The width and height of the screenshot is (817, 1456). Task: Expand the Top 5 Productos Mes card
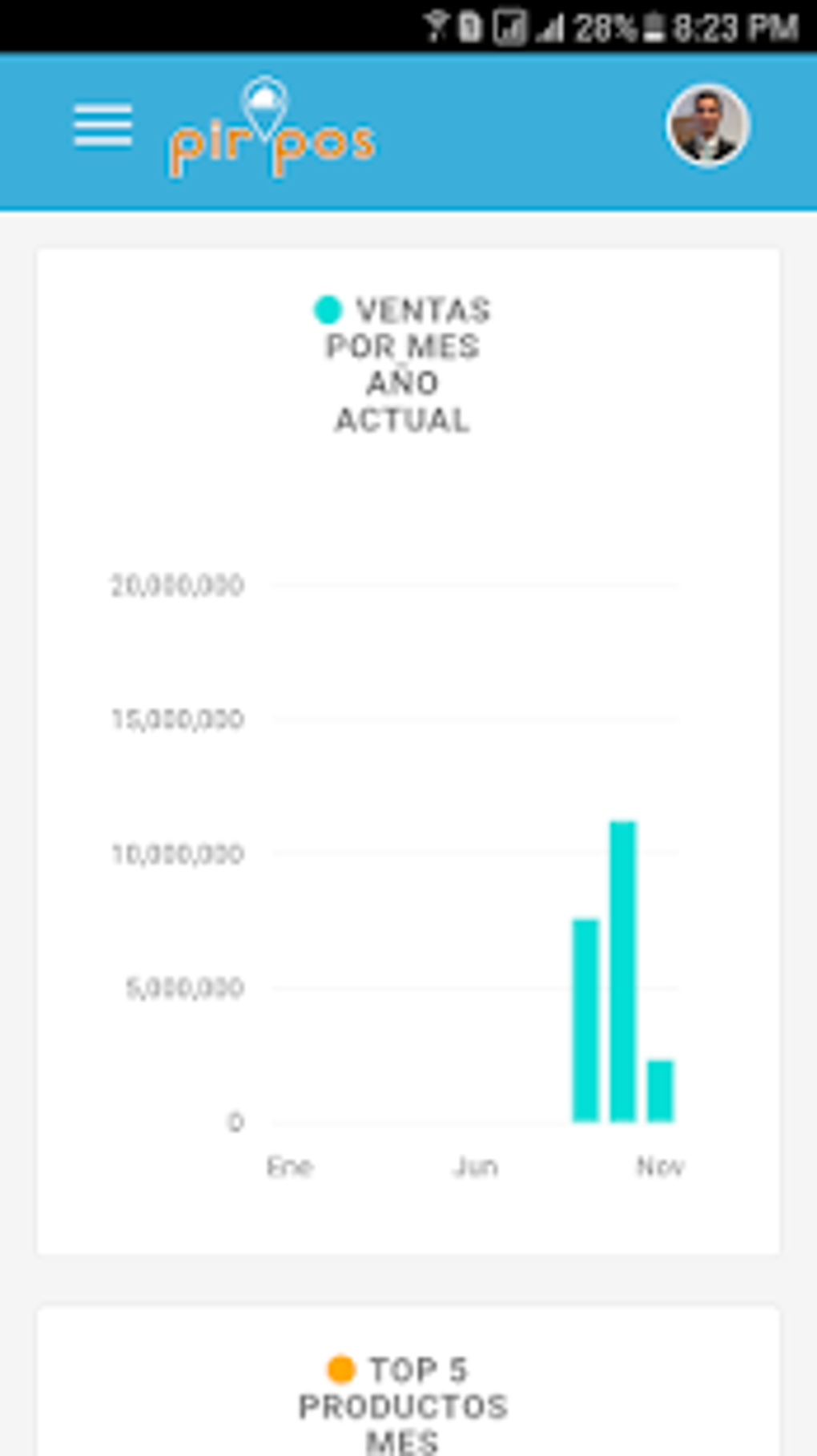tap(408, 1394)
